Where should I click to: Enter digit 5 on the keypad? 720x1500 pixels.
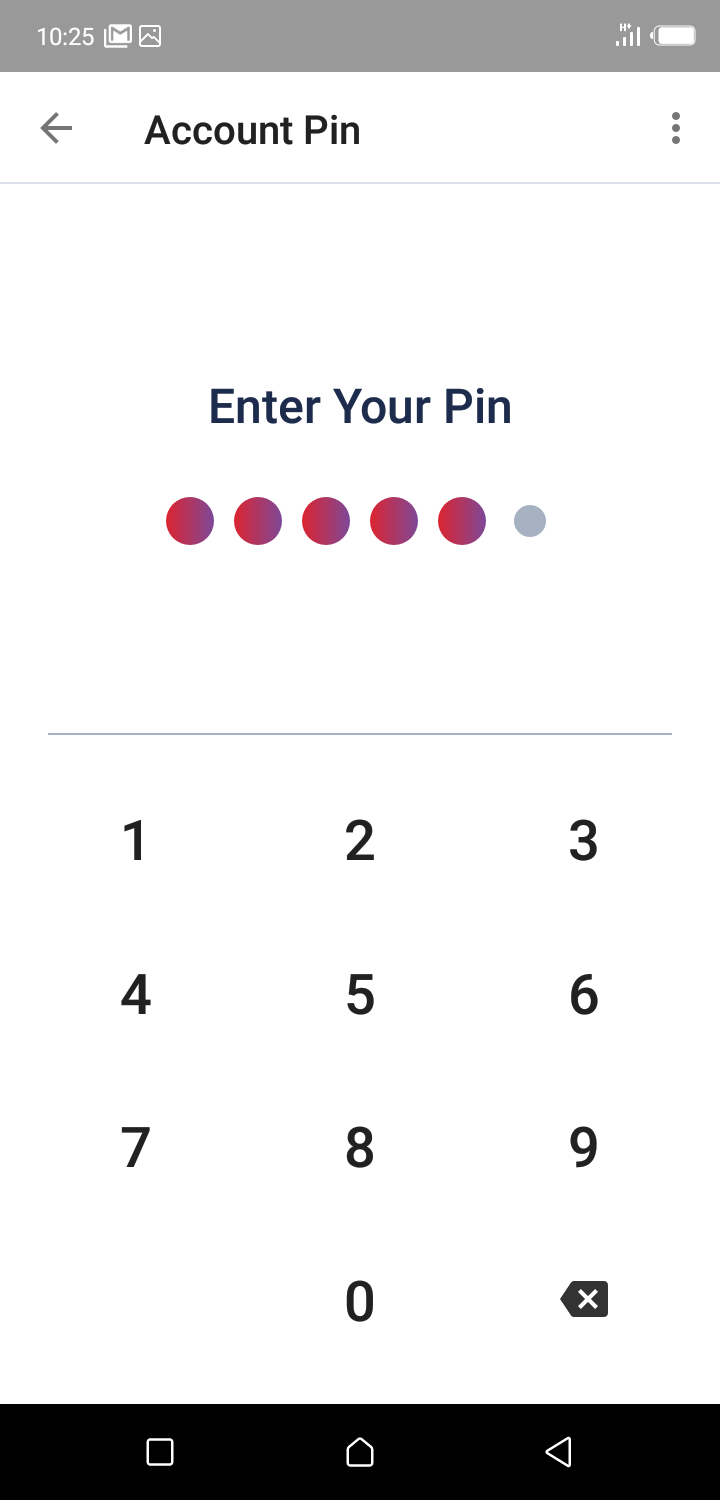click(x=360, y=995)
